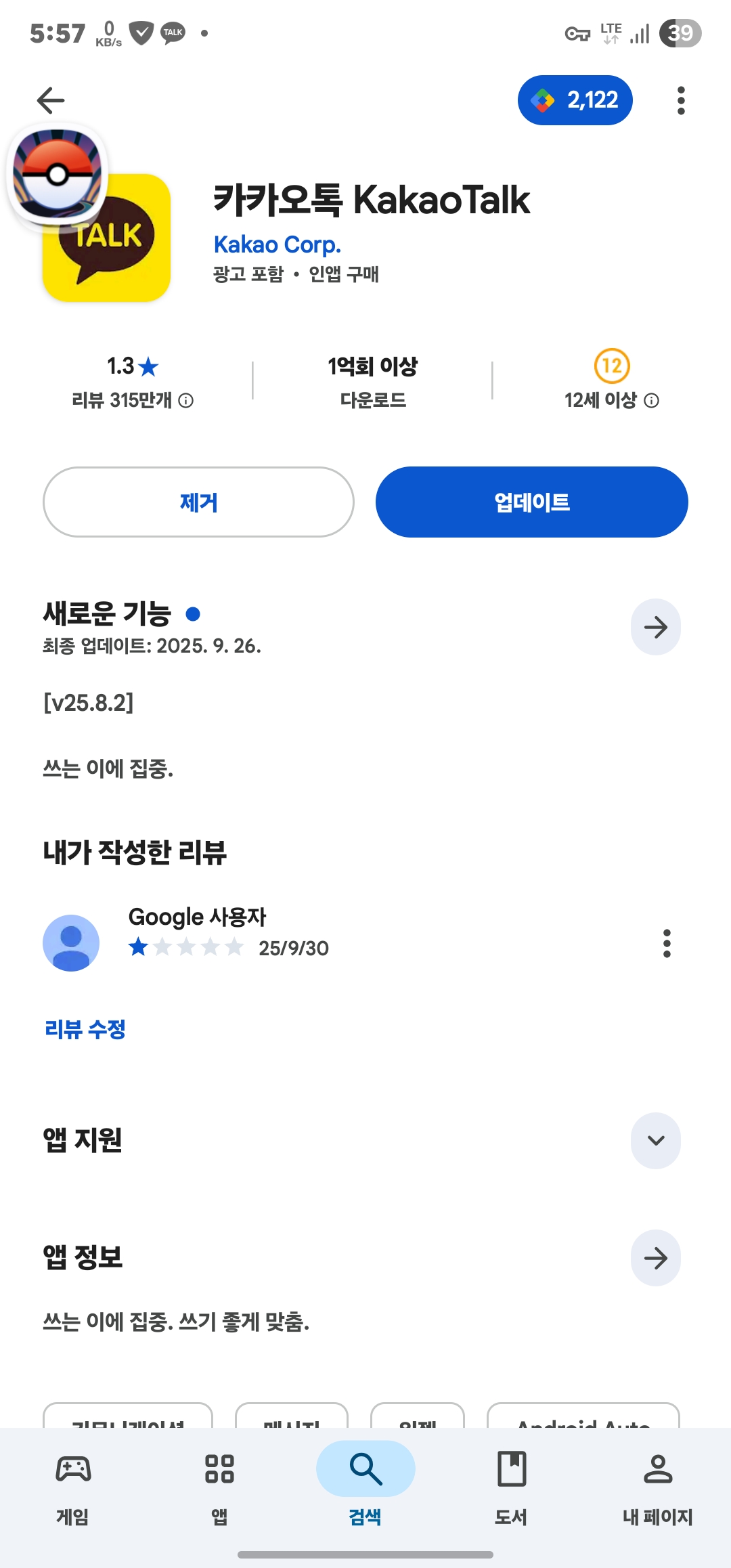Tap the 업데이트 button to update KakaoTalk
The width and height of the screenshot is (731, 1568).
(531, 502)
